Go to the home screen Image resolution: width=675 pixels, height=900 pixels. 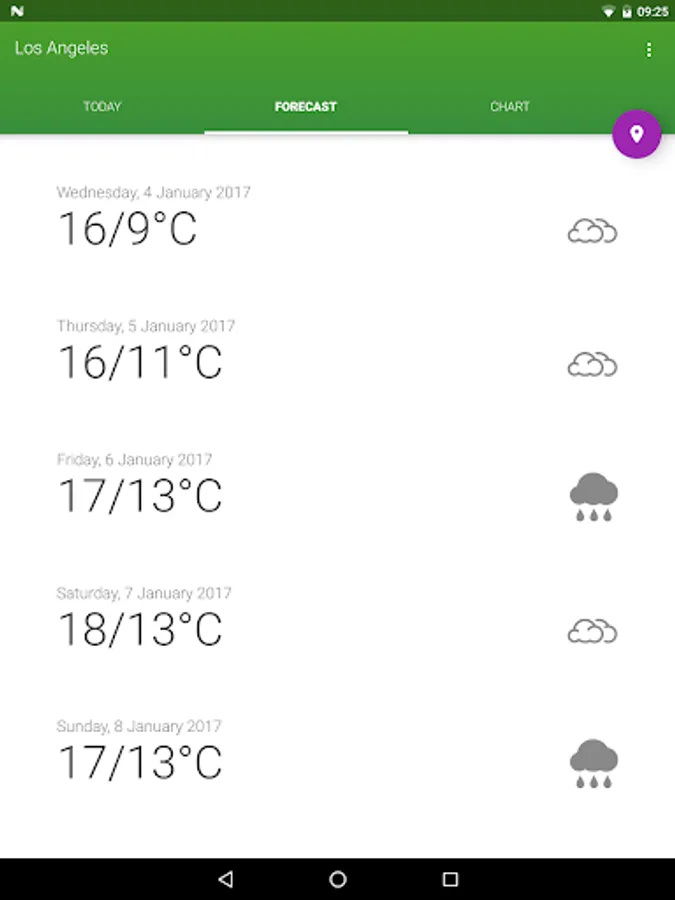[x=338, y=879]
